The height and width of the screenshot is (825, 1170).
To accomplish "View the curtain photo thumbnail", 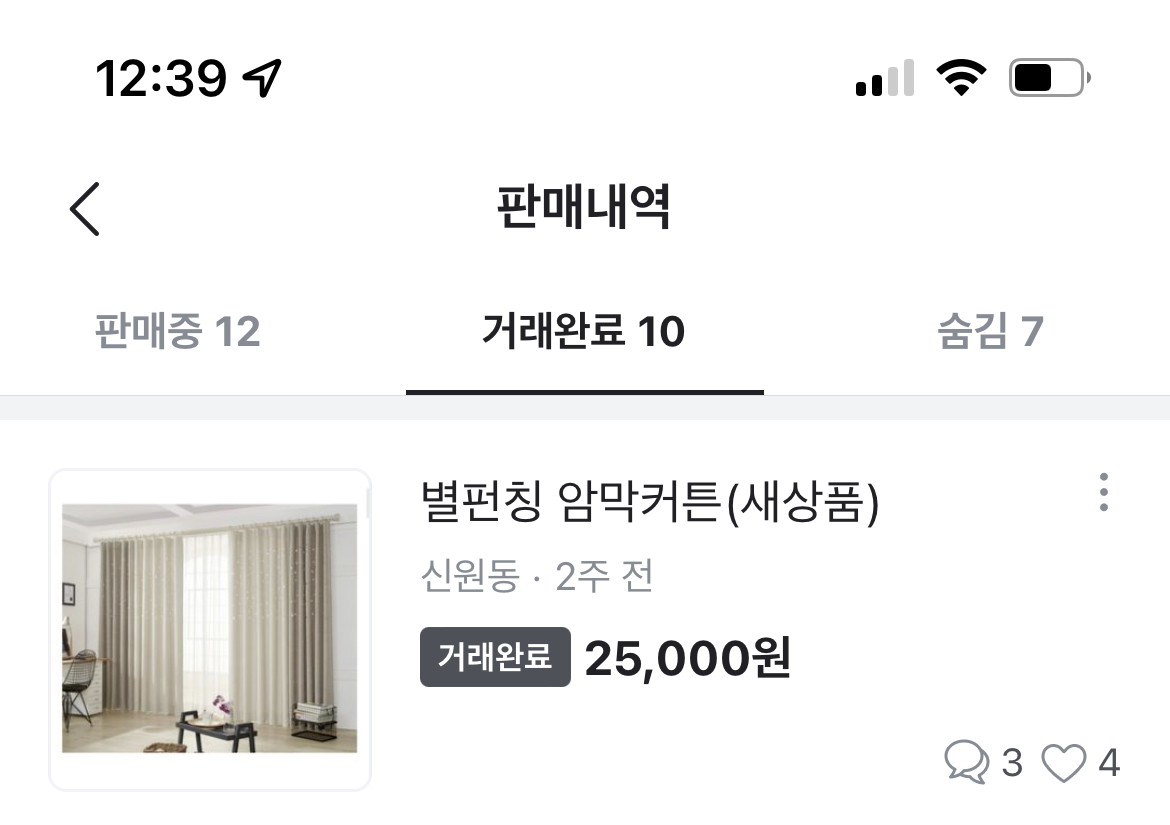I will pyautogui.click(x=210, y=629).
